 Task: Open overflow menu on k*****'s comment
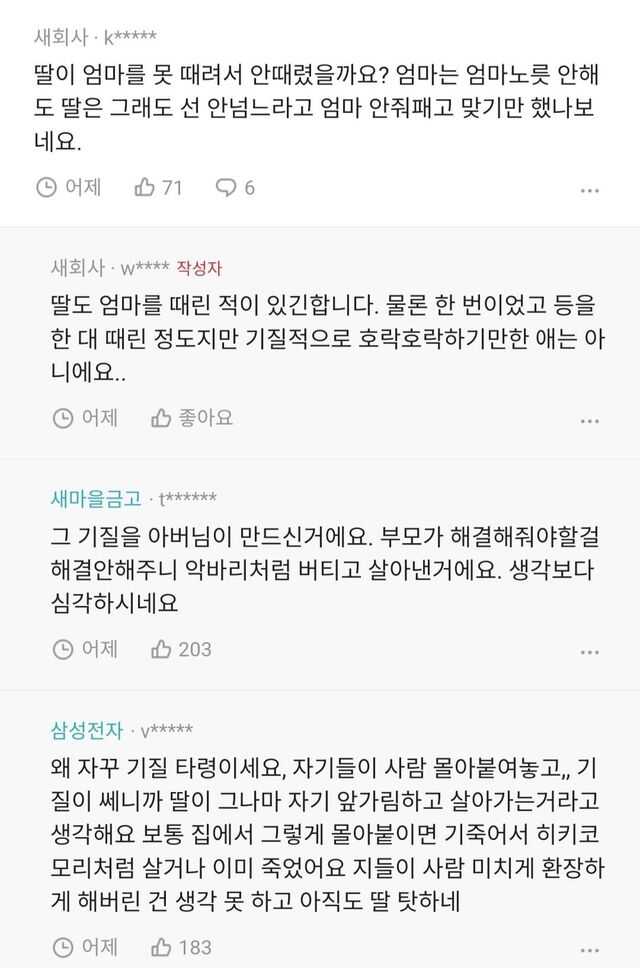[590, 189]
